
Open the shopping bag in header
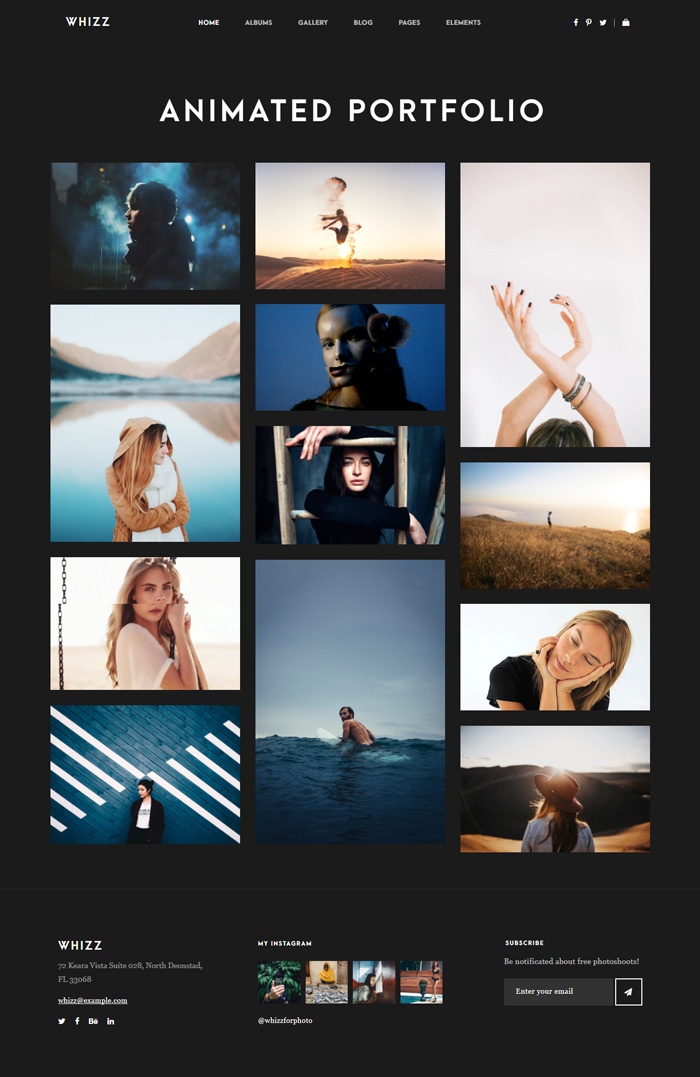[626, 22]
